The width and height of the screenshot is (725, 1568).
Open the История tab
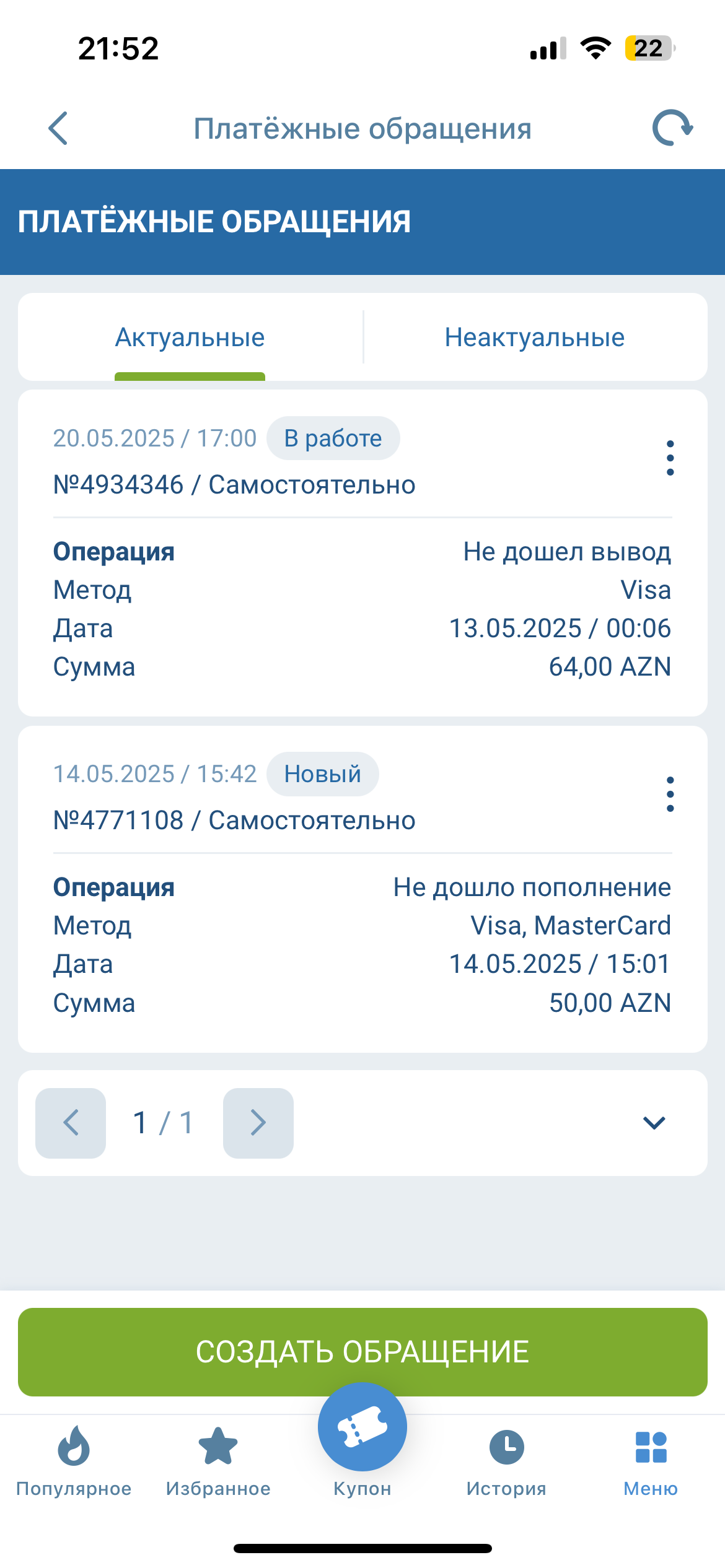point(506,1460)
